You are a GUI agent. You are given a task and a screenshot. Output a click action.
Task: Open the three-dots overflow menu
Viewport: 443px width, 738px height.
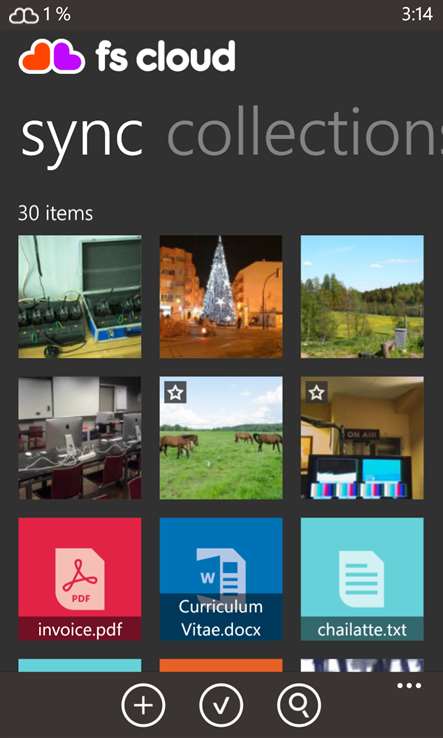tap(409, 686)
